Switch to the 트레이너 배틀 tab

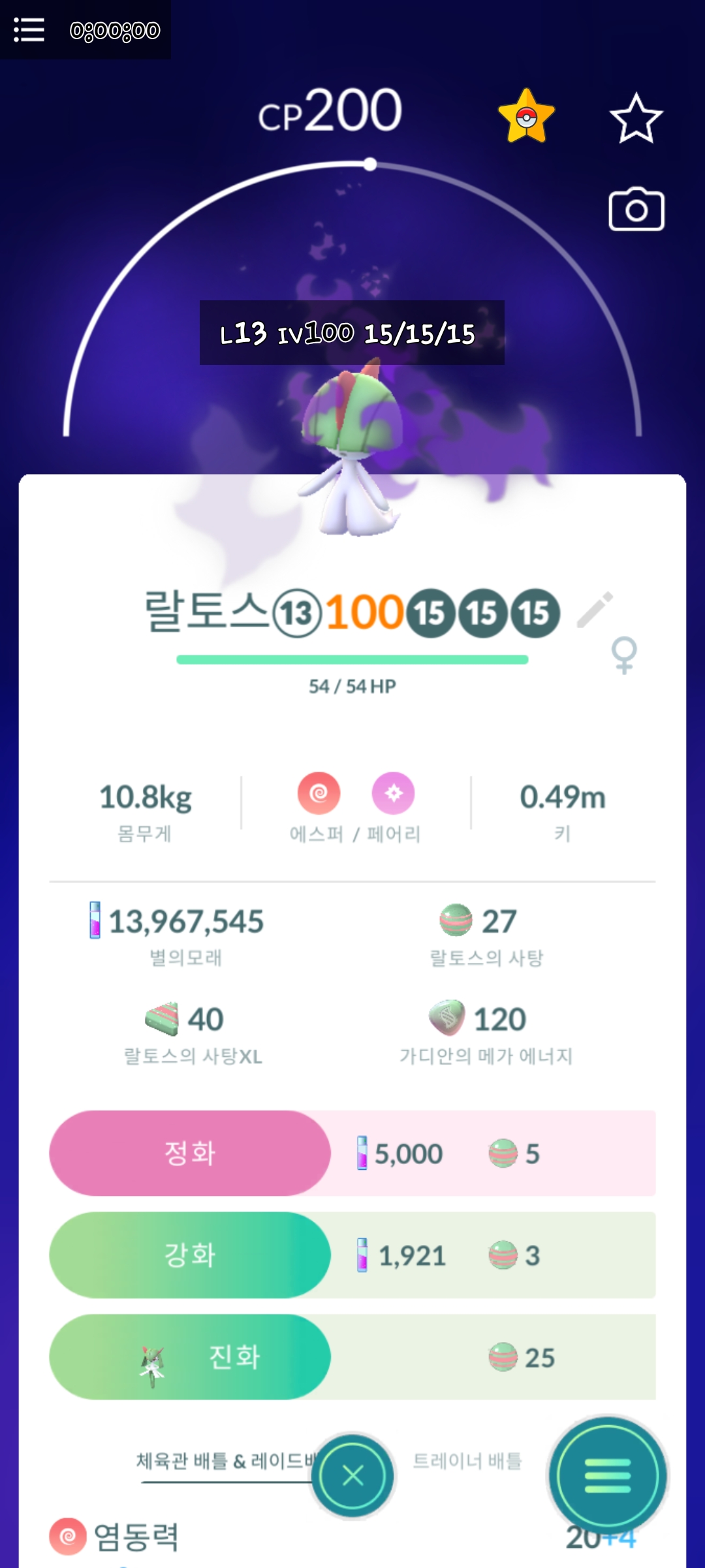point(467,1461)
